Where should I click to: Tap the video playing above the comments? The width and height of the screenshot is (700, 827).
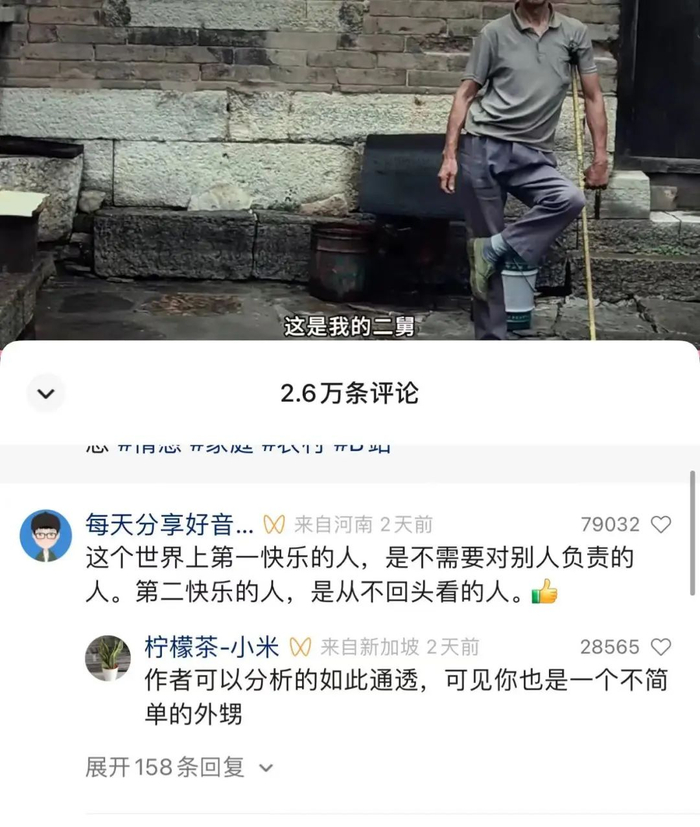click(x=350, y=170)
